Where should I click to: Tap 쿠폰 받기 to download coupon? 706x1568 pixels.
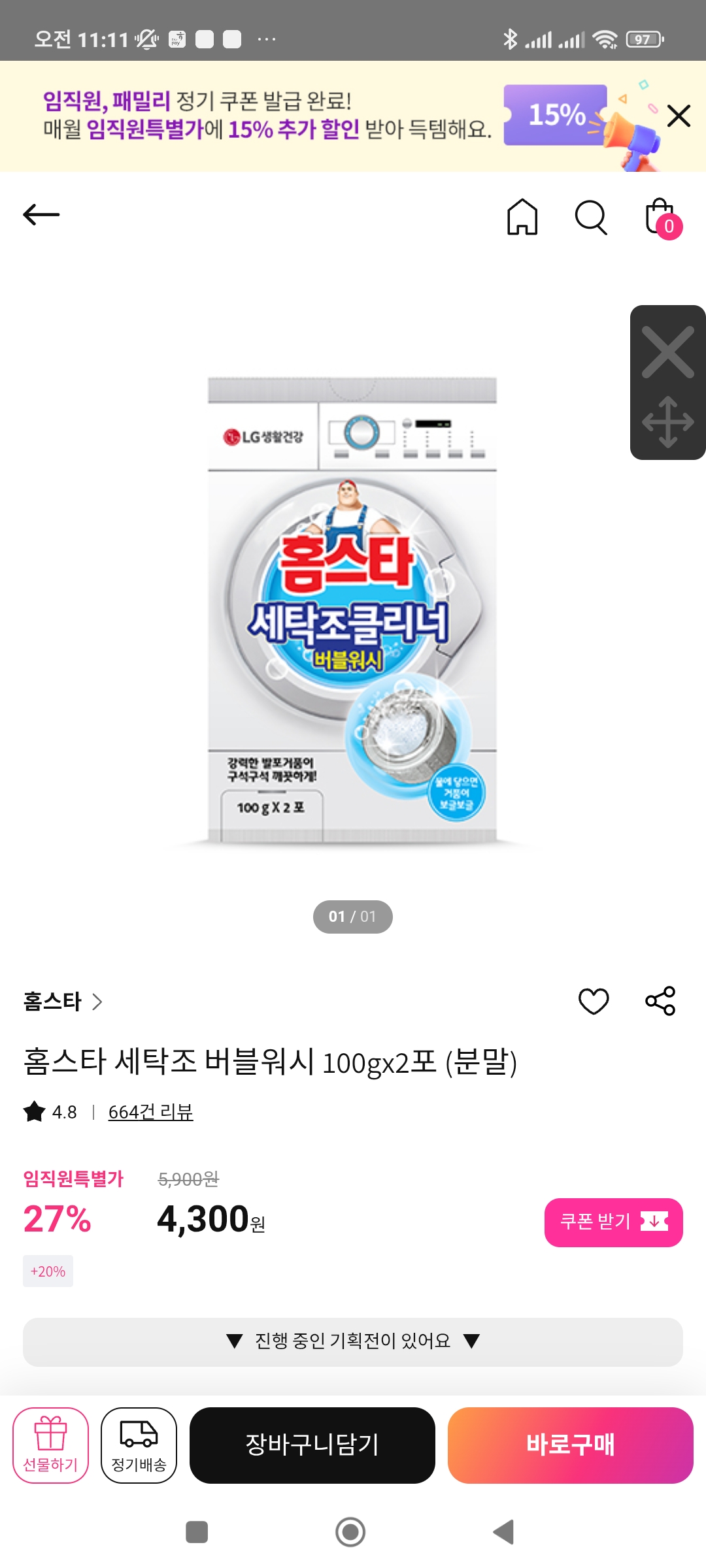coord(613,1222)
